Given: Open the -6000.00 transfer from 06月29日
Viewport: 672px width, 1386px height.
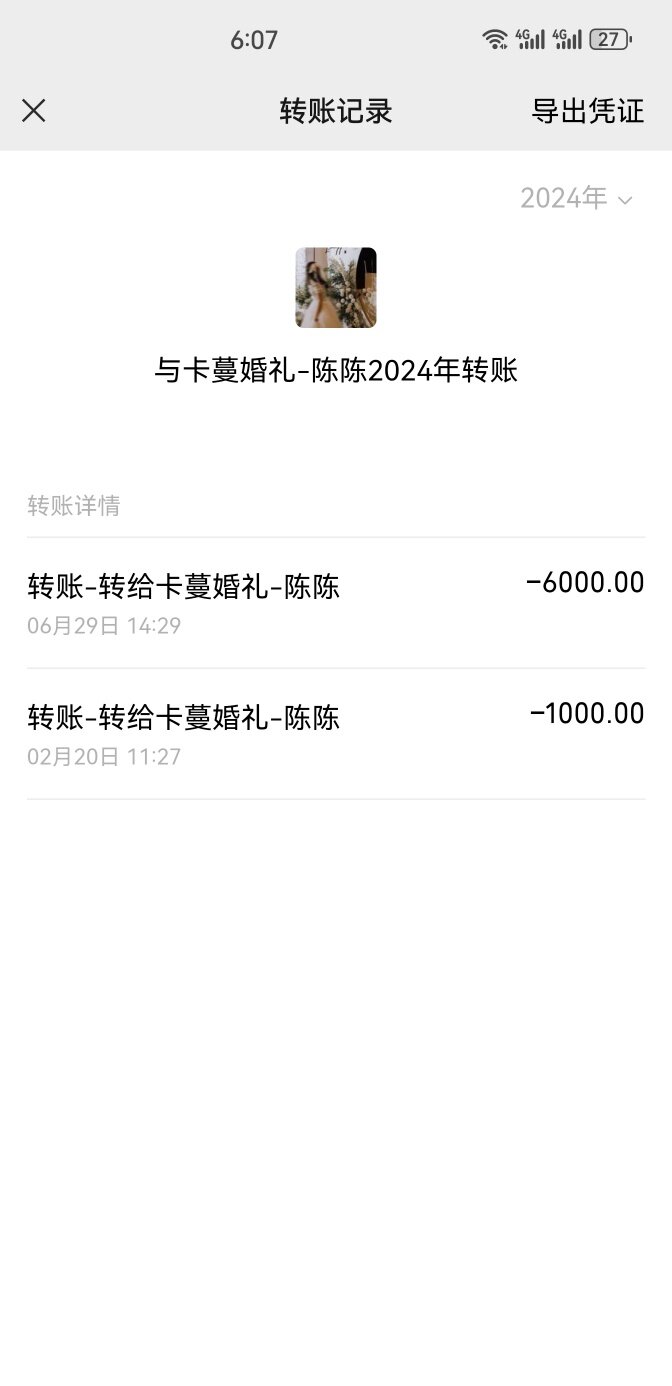Looking at the screenshot, I should pos(336,603).
